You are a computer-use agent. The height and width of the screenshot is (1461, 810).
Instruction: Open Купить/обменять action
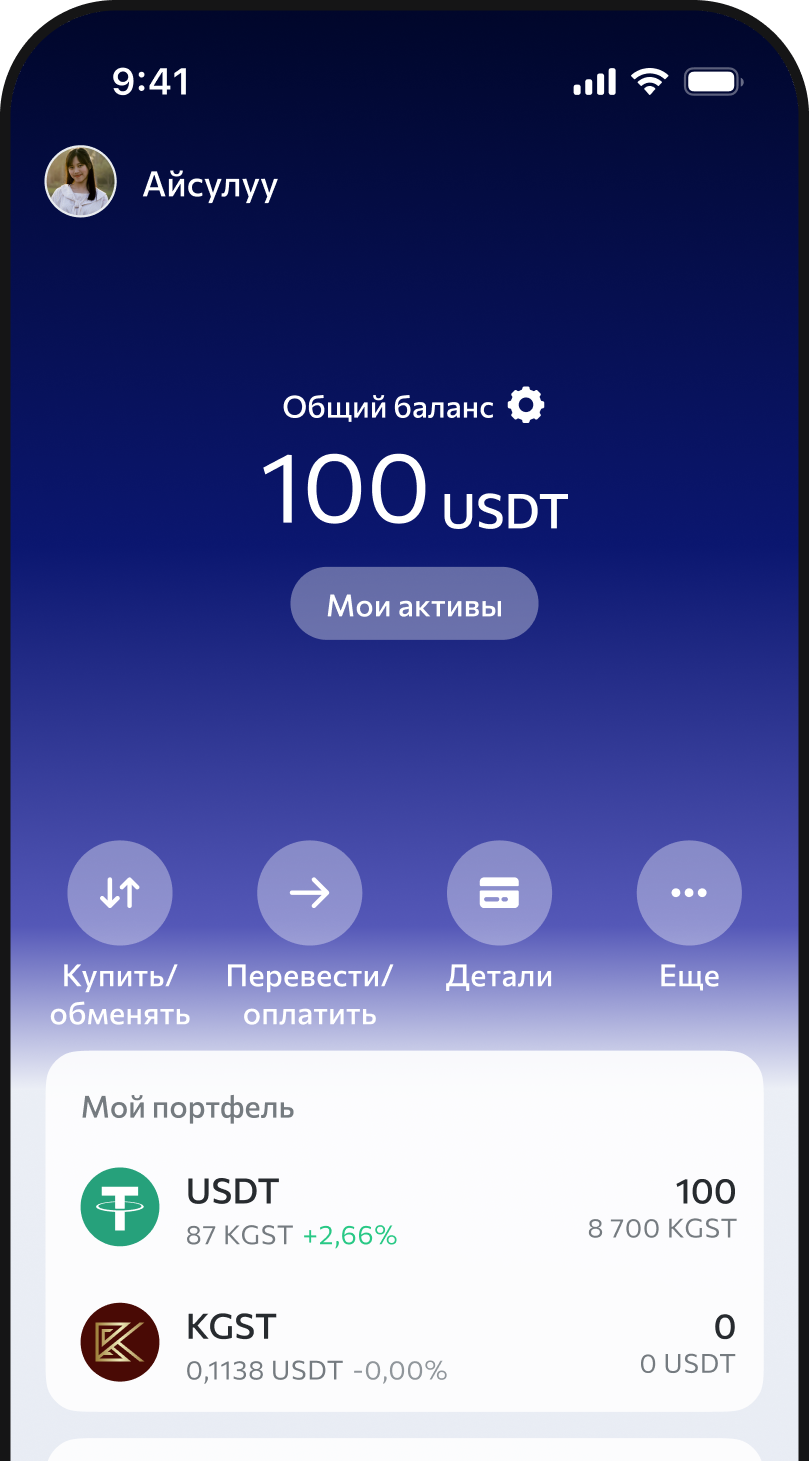[x=120, y=893]
